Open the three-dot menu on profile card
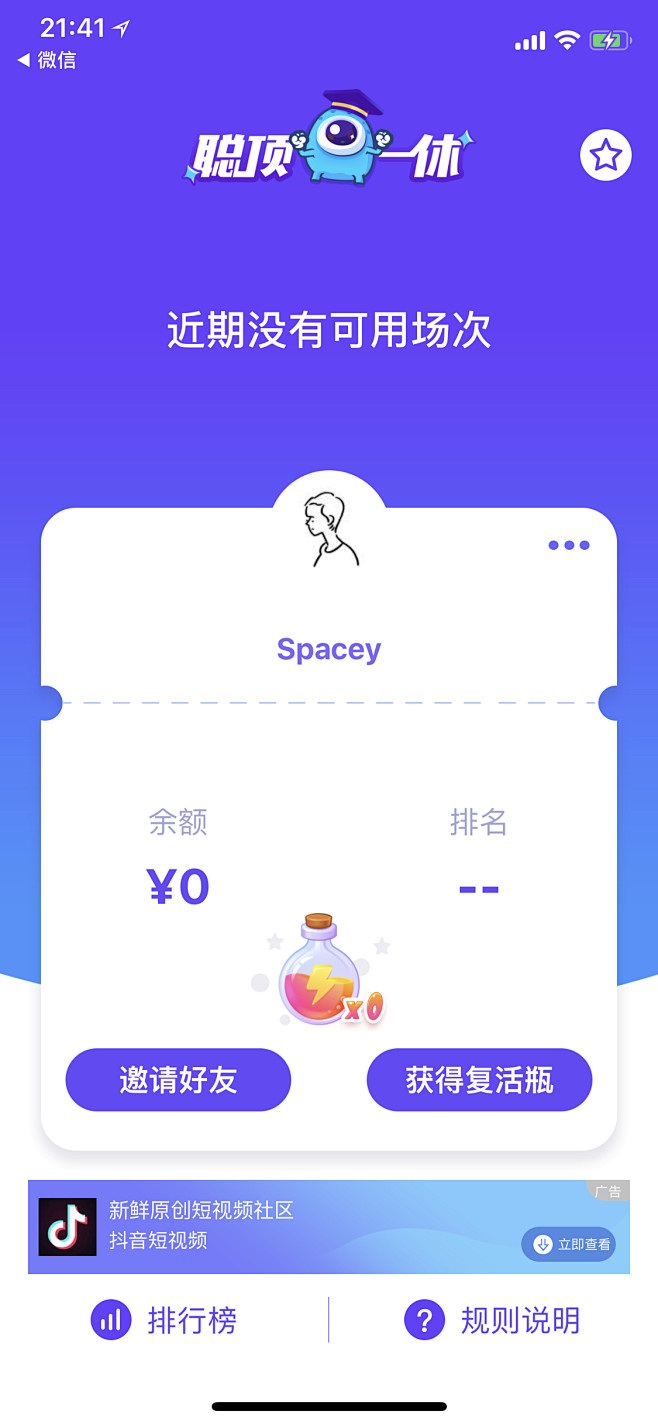658x1425 pixels. click(568, 545)
